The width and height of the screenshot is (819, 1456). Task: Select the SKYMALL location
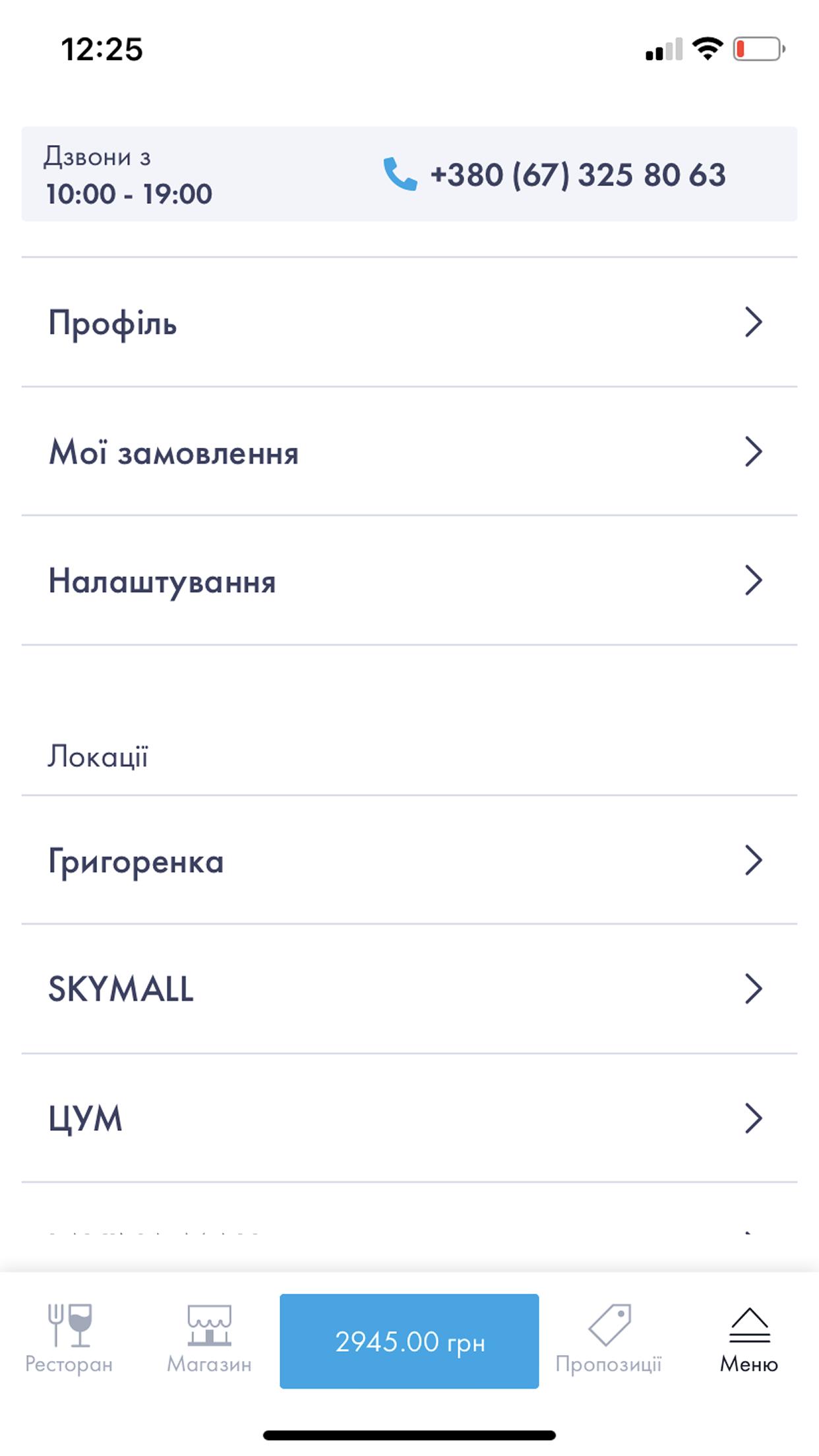(409, 989)
